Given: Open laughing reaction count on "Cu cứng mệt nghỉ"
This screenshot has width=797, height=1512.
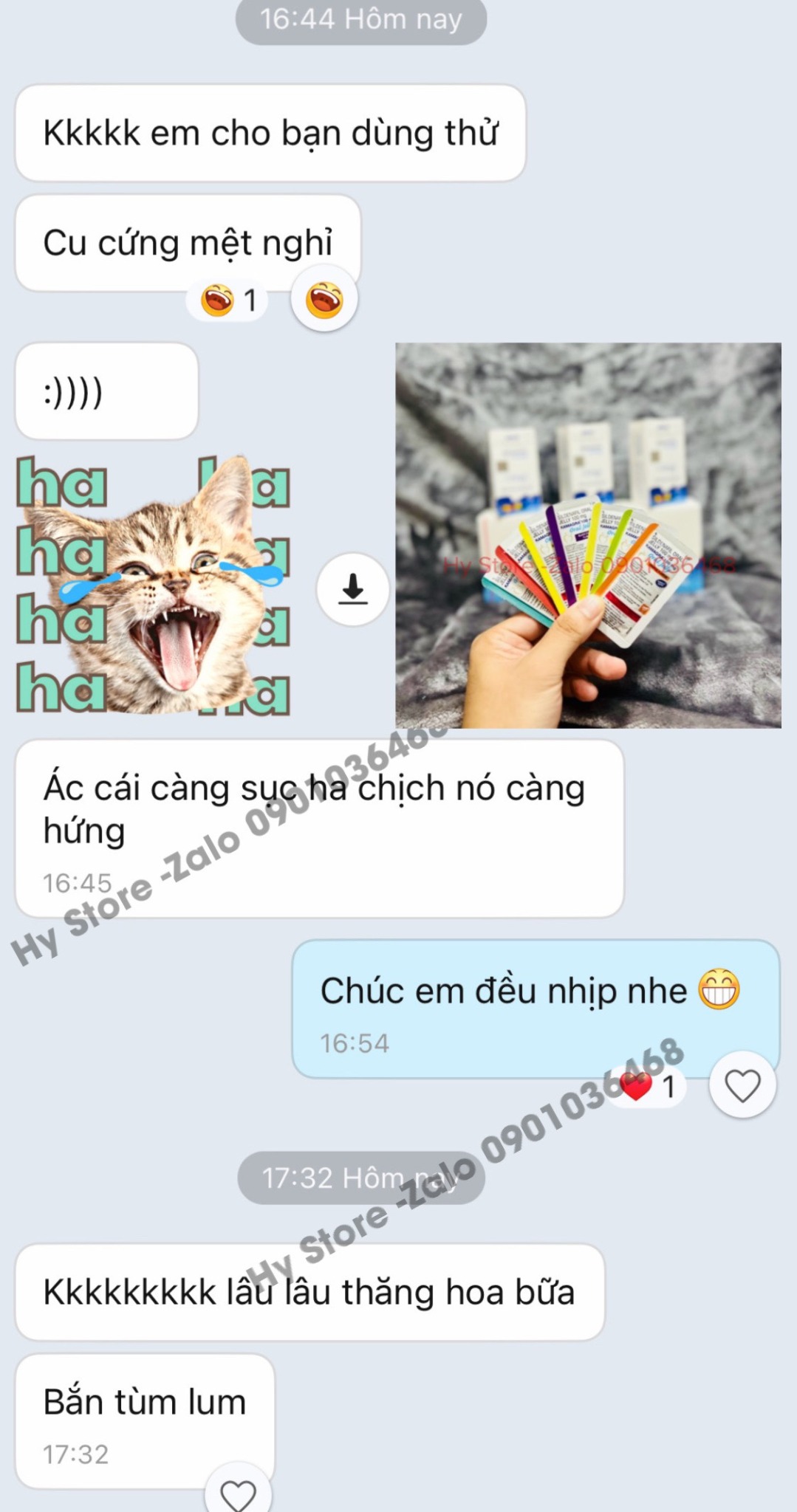Looking at the screenshot, I should (x=228, y=300).
